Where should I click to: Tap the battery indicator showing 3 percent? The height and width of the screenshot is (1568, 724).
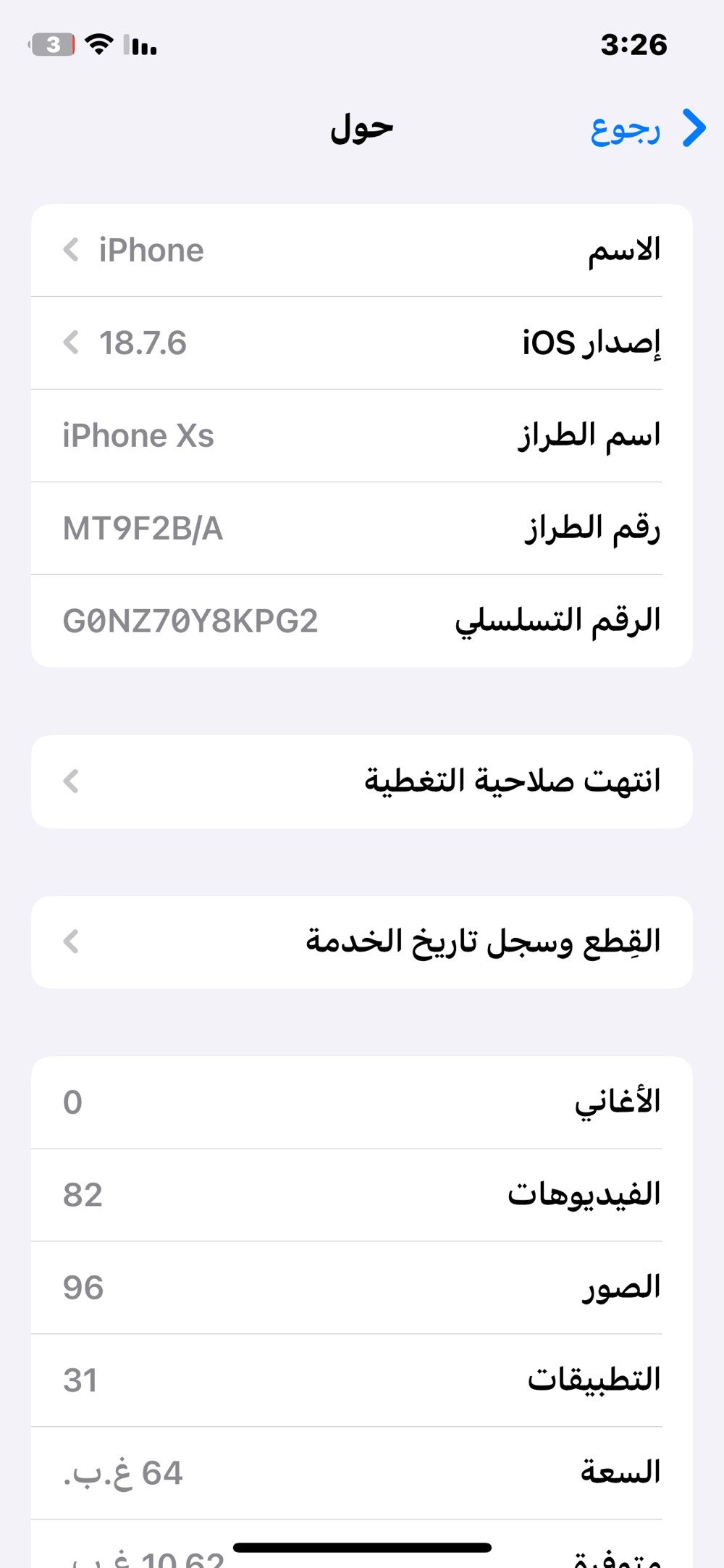(49, 45)
